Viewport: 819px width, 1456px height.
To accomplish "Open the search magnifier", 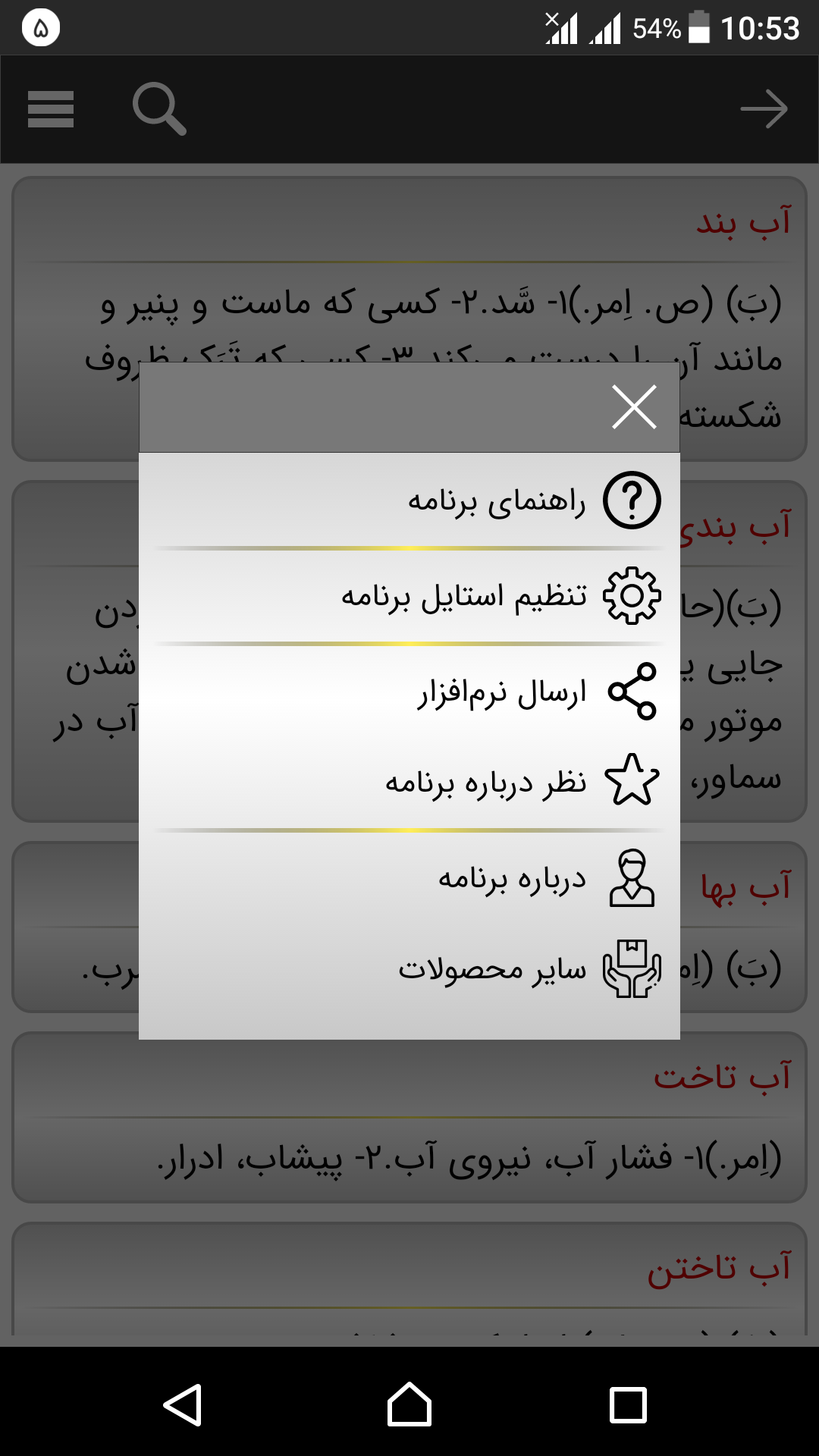I will tap(158, 109).
